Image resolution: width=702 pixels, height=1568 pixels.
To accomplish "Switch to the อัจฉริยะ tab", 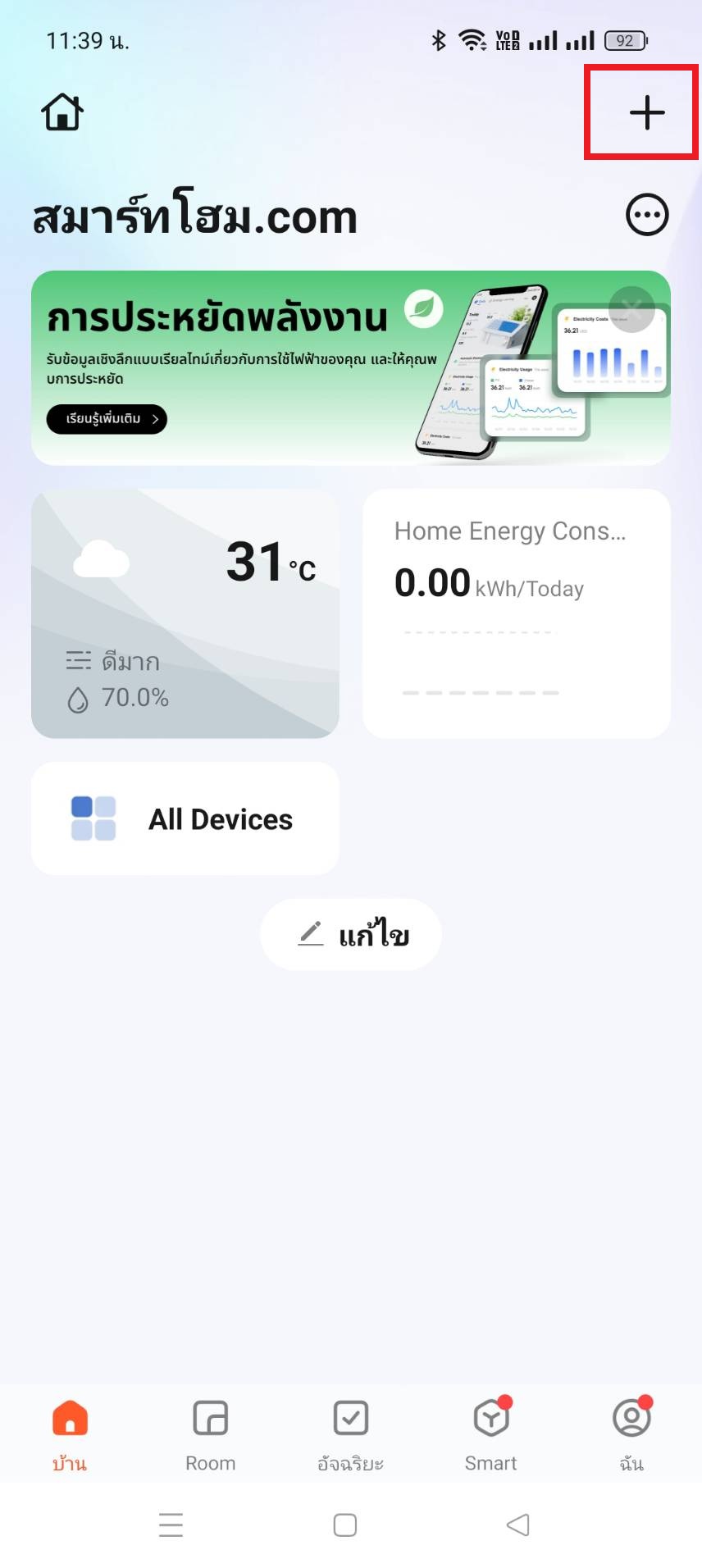I will click(351, 1435).
